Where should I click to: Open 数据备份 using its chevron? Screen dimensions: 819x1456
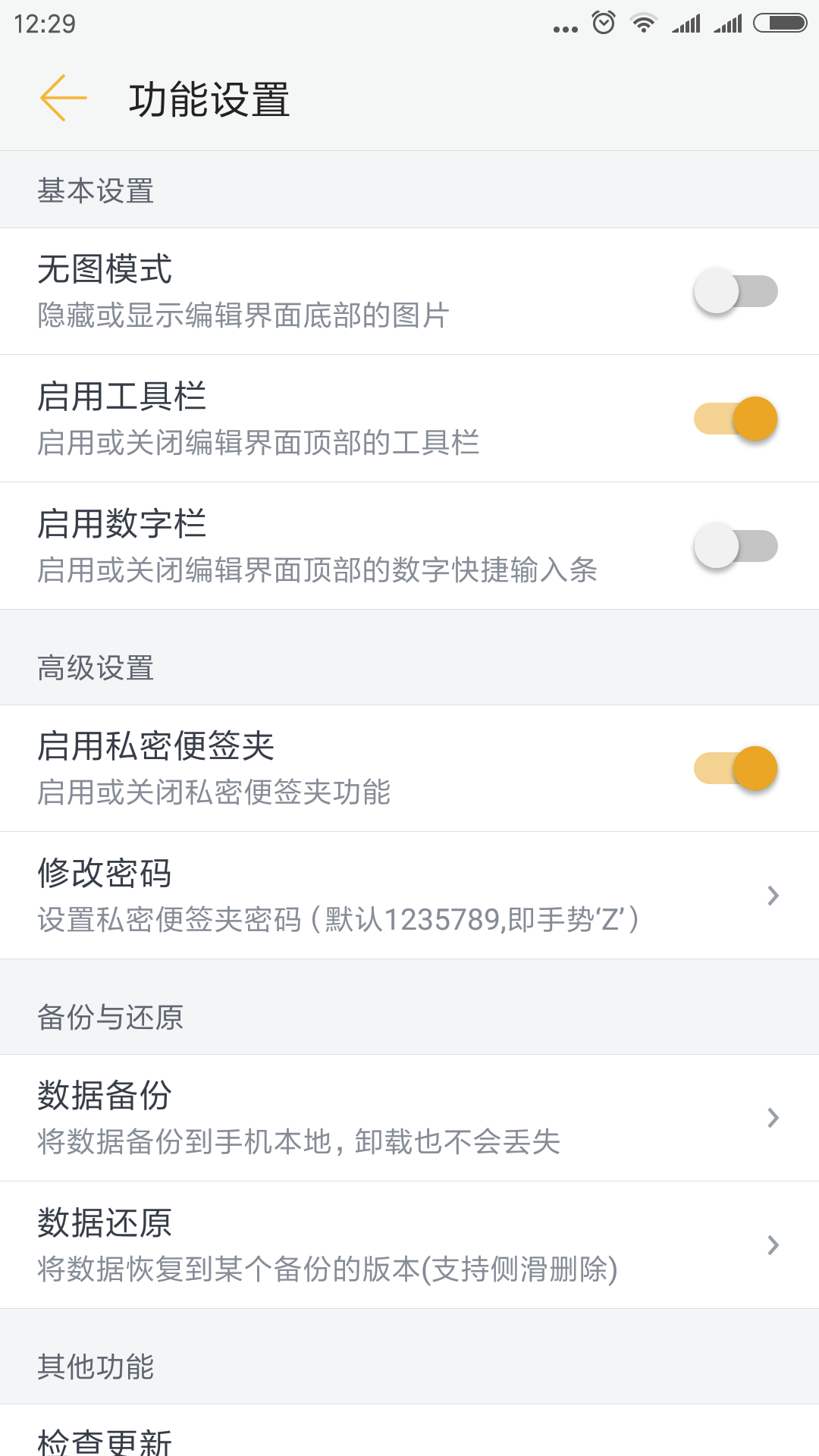point(772,1118)
